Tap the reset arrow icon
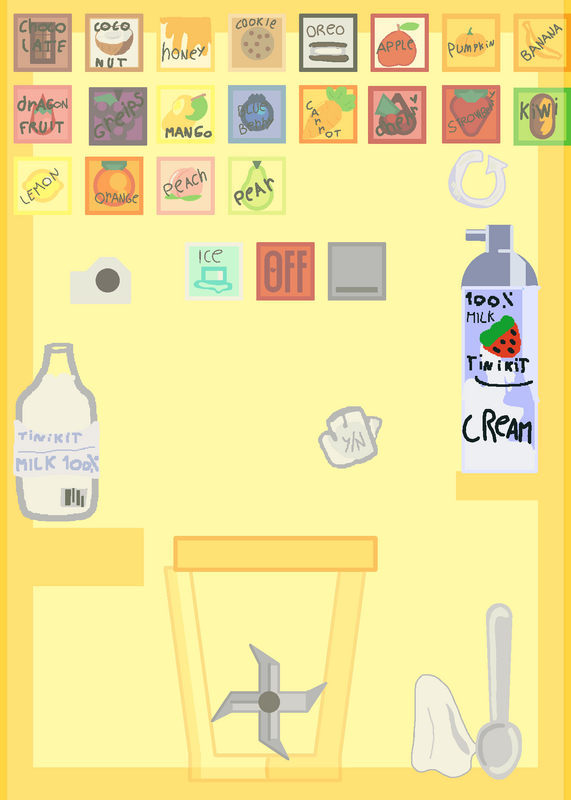571x800 pixels. tap(478, 179)
